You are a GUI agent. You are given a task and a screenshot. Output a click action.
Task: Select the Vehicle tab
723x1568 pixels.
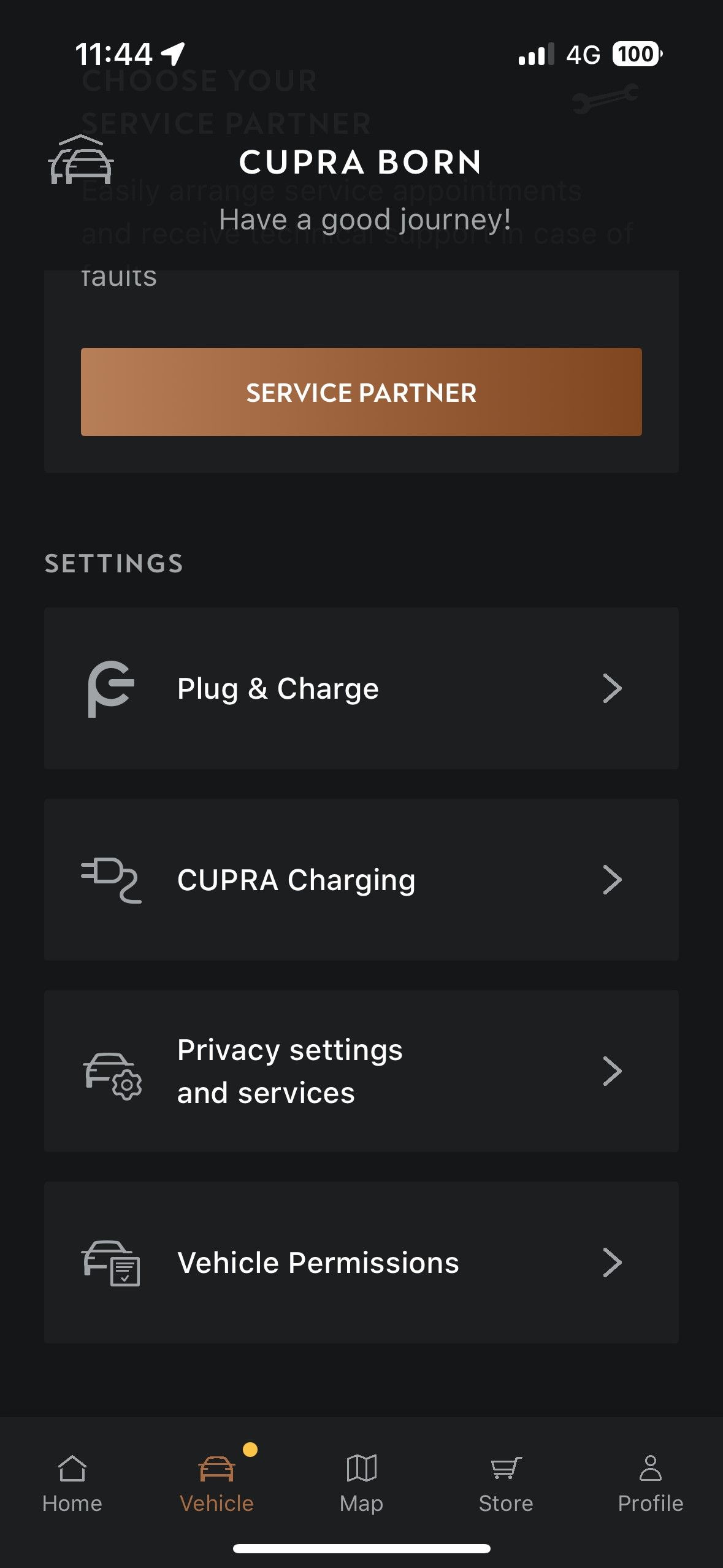click(x=217, y=1484)
